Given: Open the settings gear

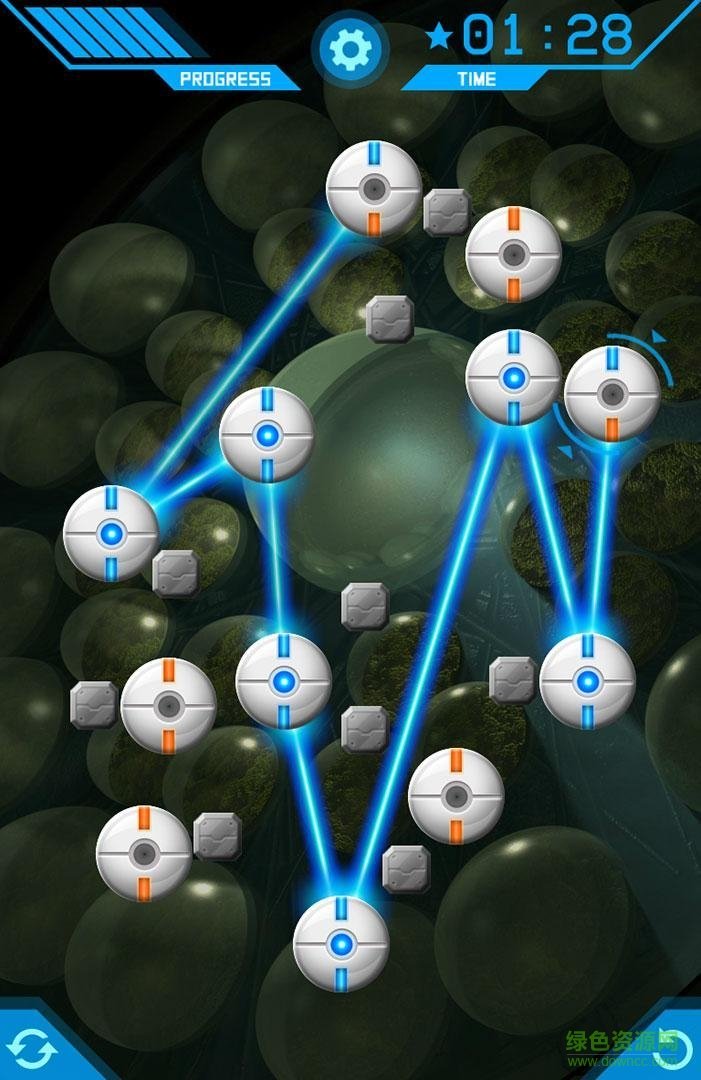Looking at the screenshot, I should click(x=350, y=47).
